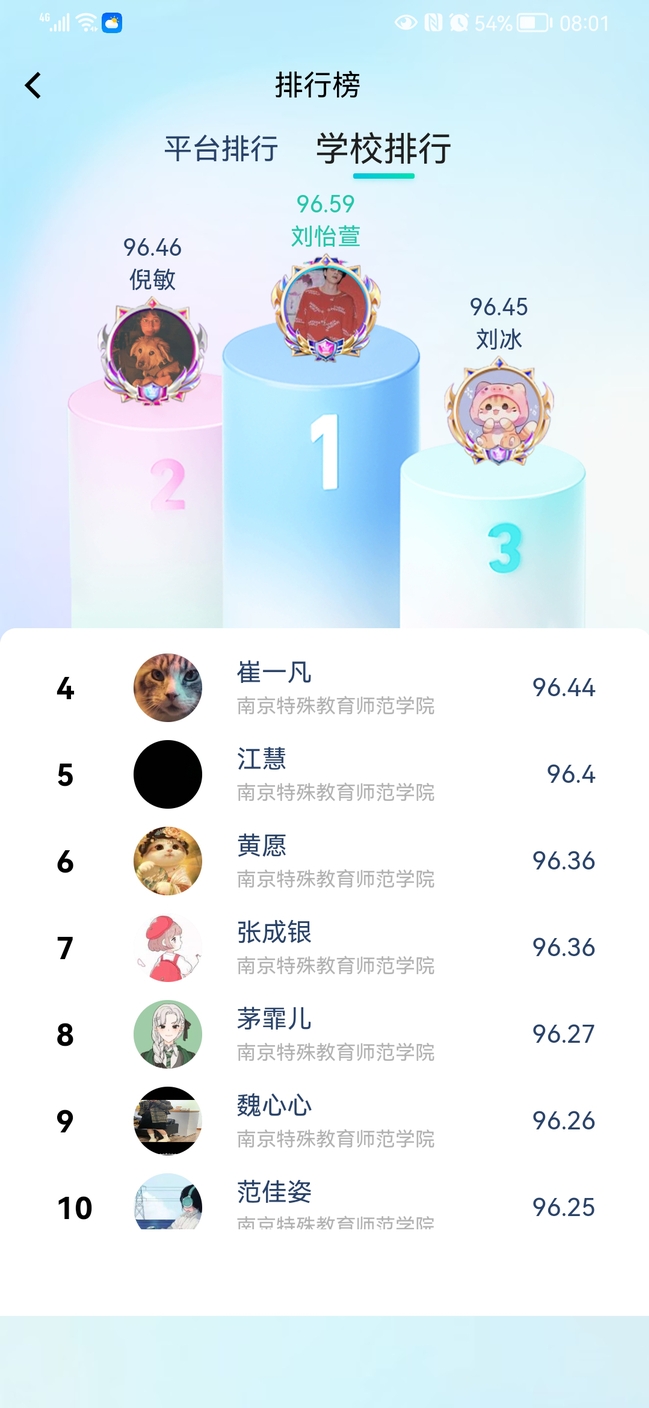Switch to the 平台排行 tab

(221, 149)
